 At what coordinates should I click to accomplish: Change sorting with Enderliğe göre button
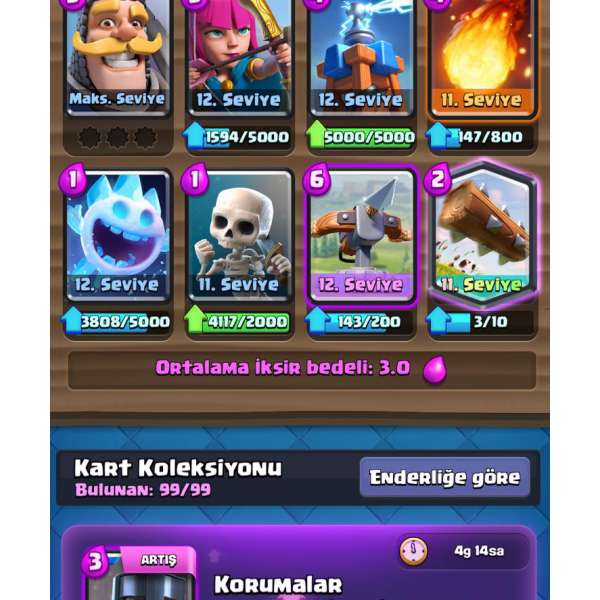point(444,477)
